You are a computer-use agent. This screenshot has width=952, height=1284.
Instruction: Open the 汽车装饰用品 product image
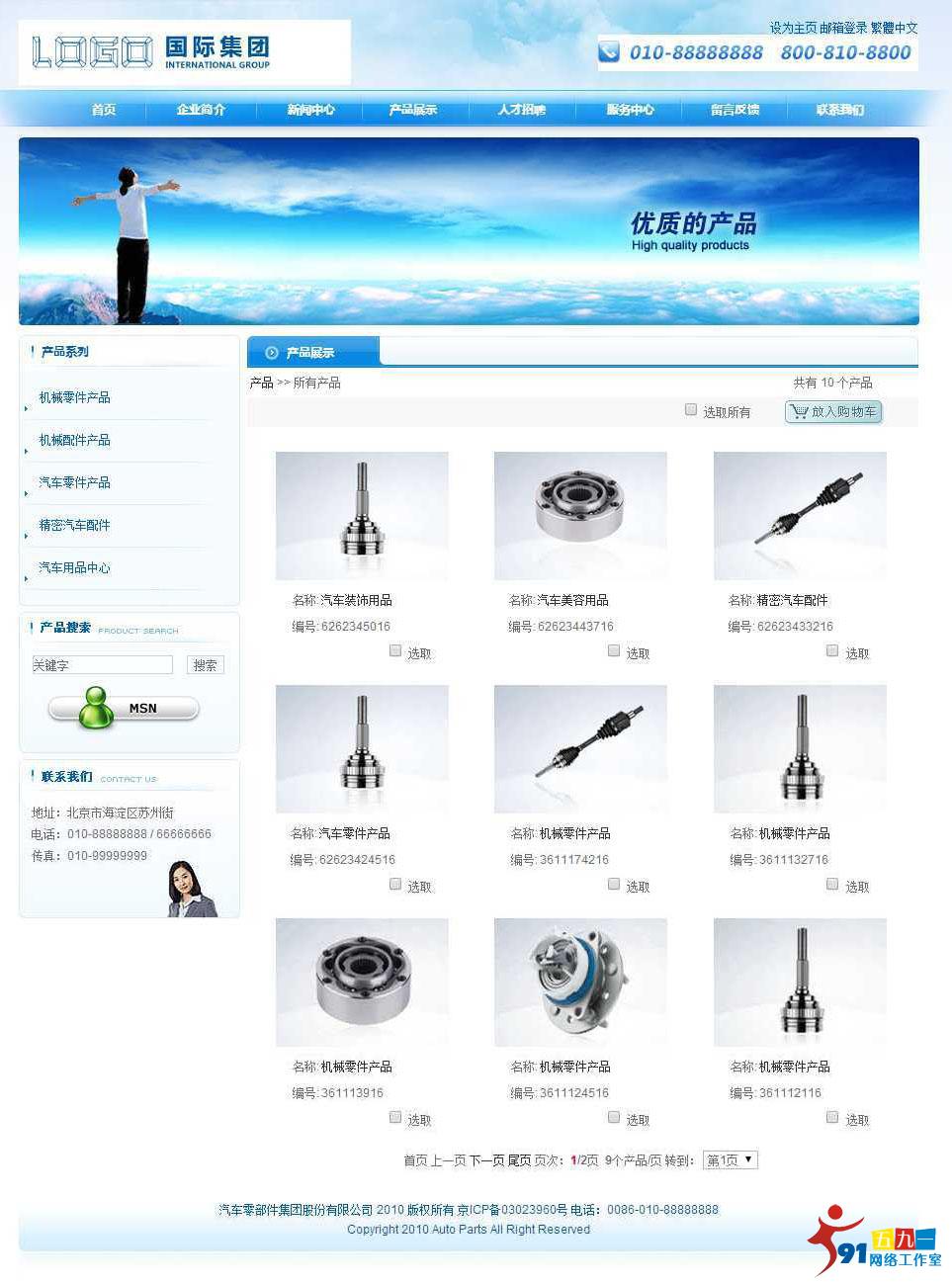point(362,515)
